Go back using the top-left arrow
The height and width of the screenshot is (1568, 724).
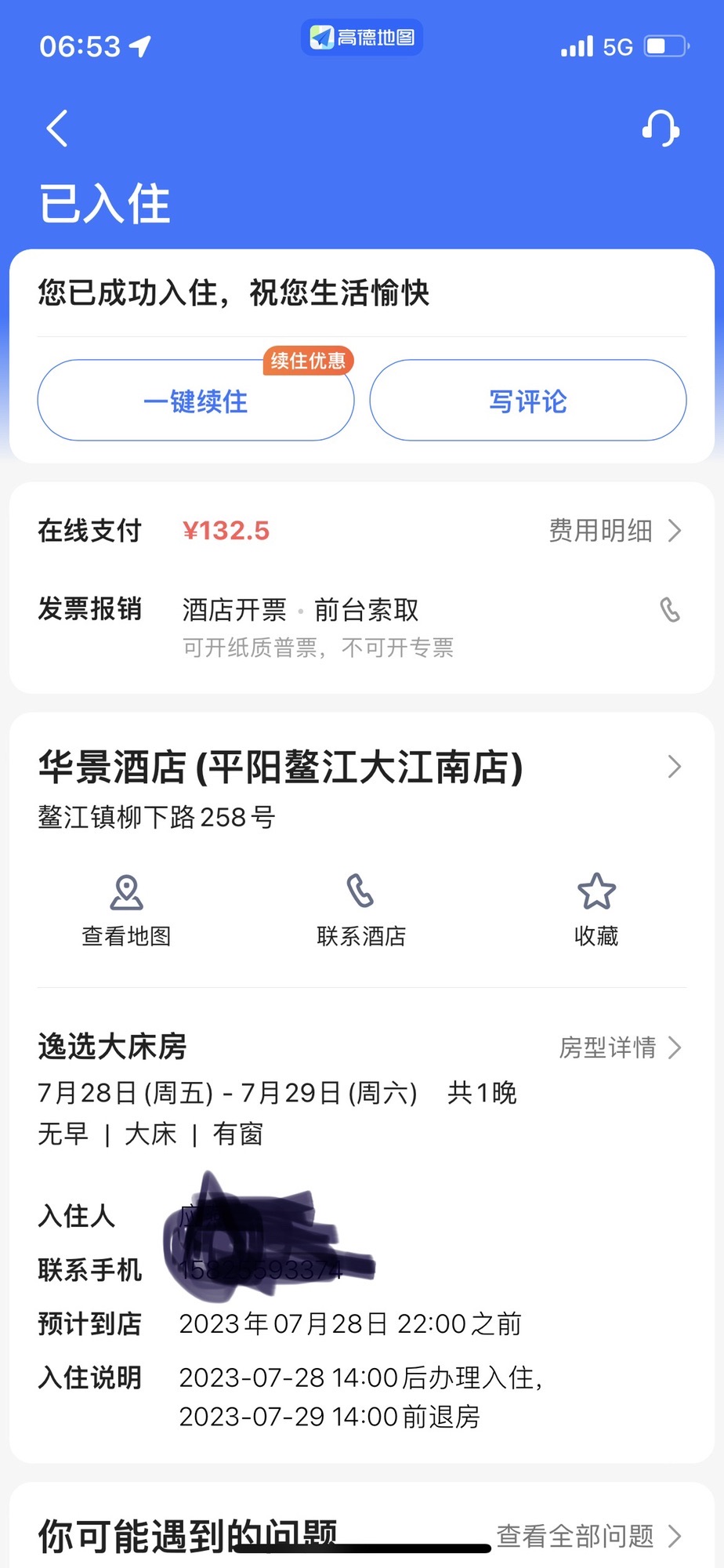(57, 129)
